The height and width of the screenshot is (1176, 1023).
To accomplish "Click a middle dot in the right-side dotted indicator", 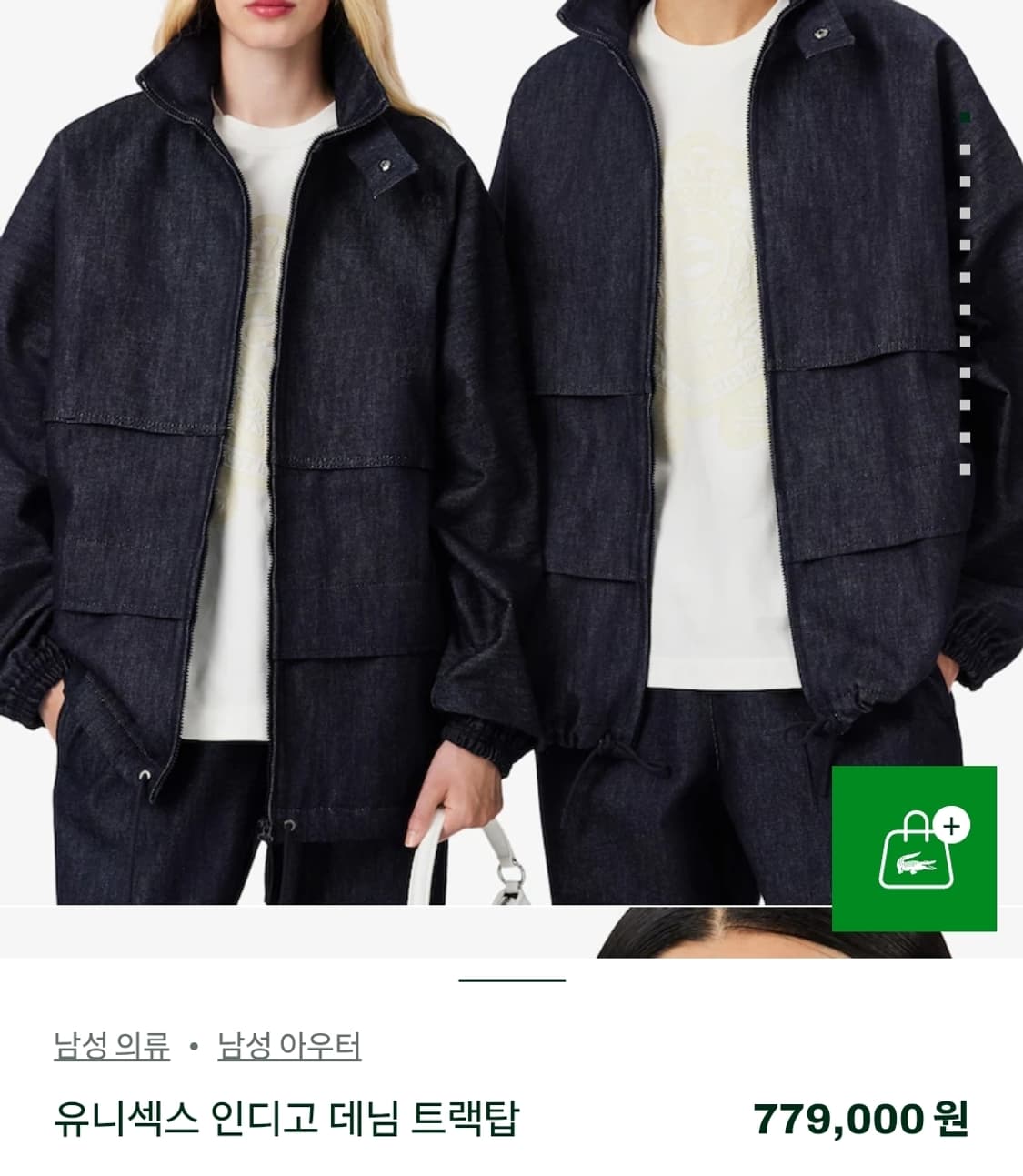I will pyautogui.click(x=963, y=300).
